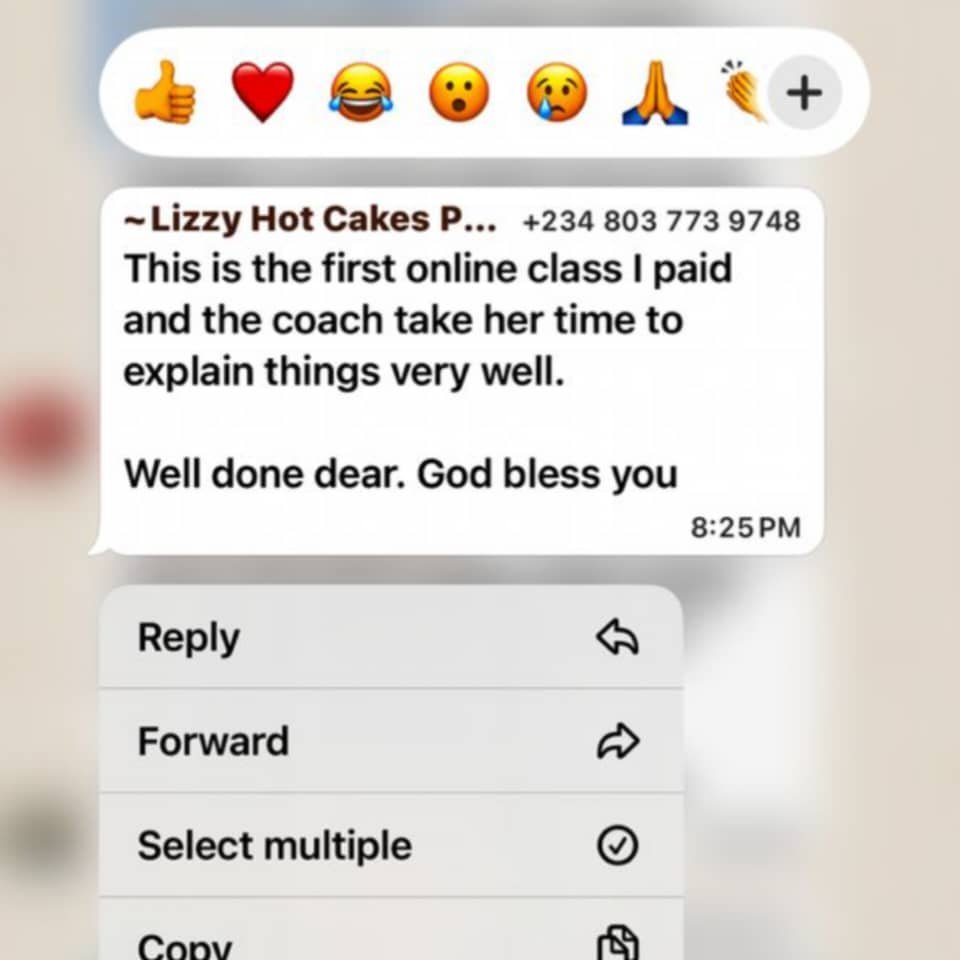
Task: Copy the message text
Action: point(390,940)
